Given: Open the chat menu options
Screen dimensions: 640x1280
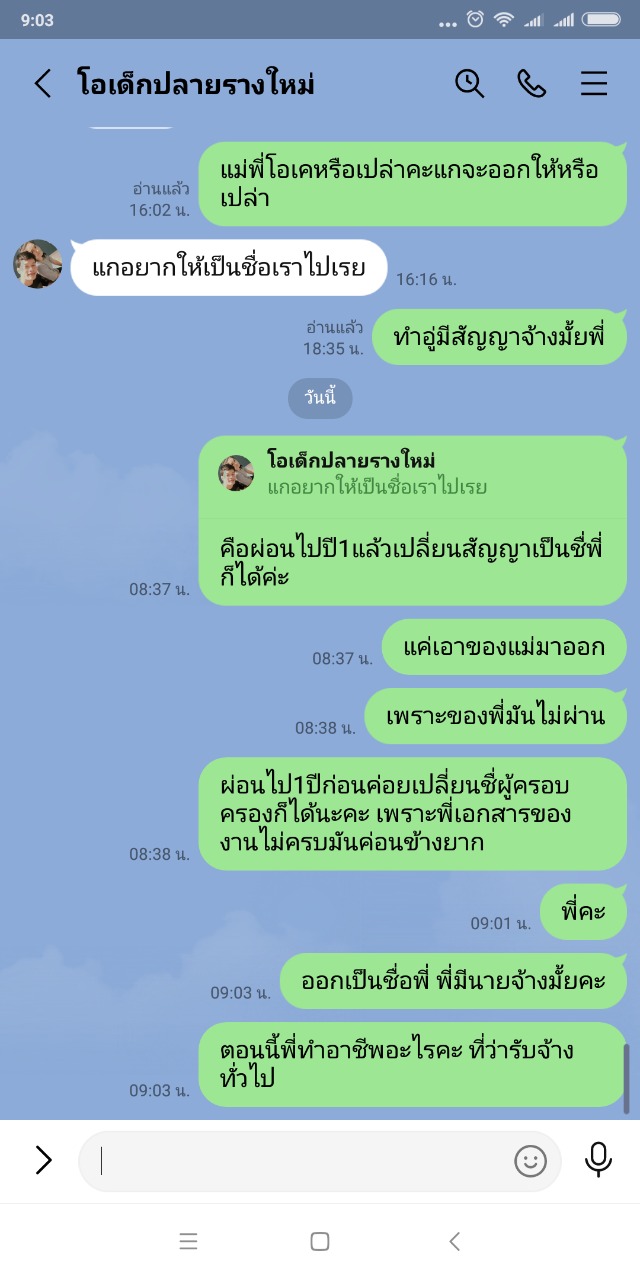Looking at the screenshot, I should coord(594,83).
